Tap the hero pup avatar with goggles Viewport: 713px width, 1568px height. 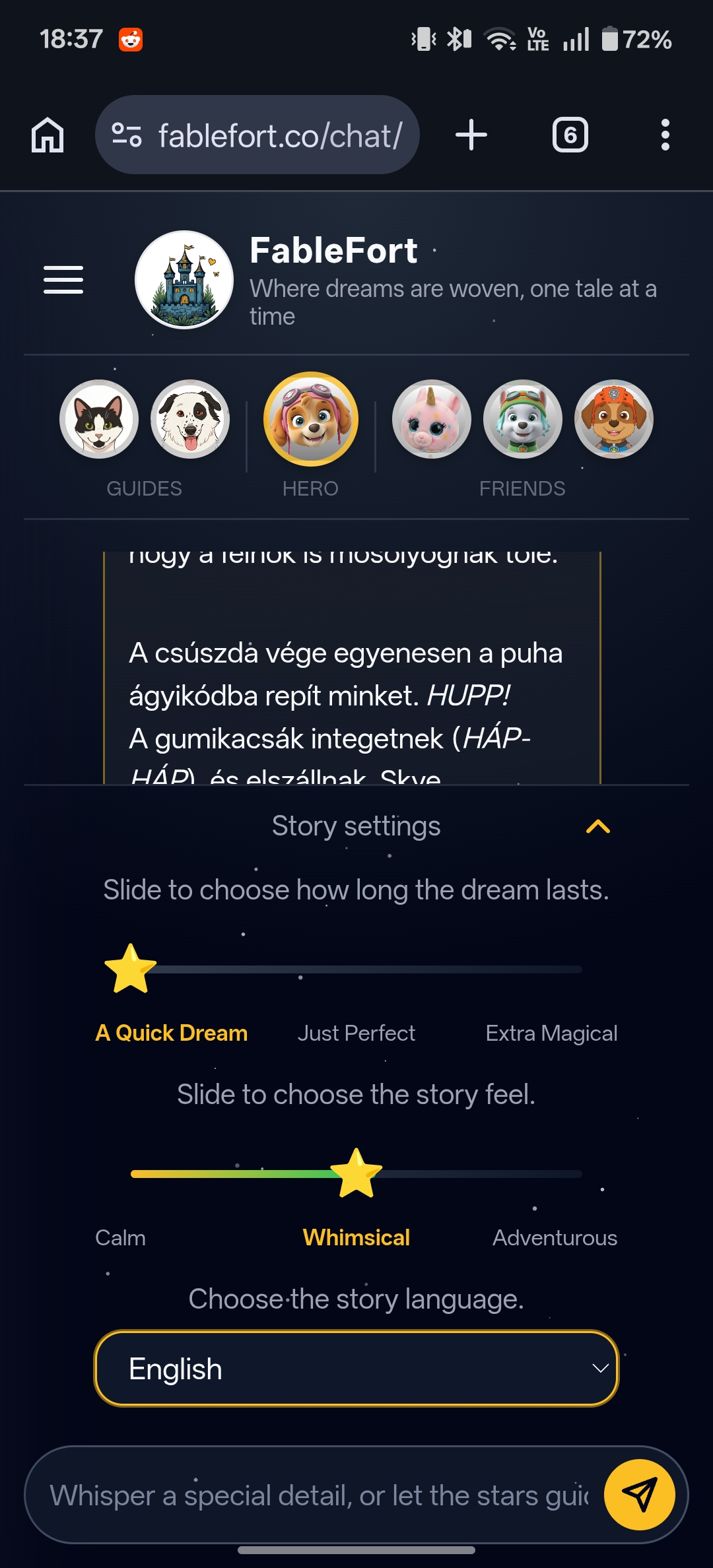(x=311, y=419)
